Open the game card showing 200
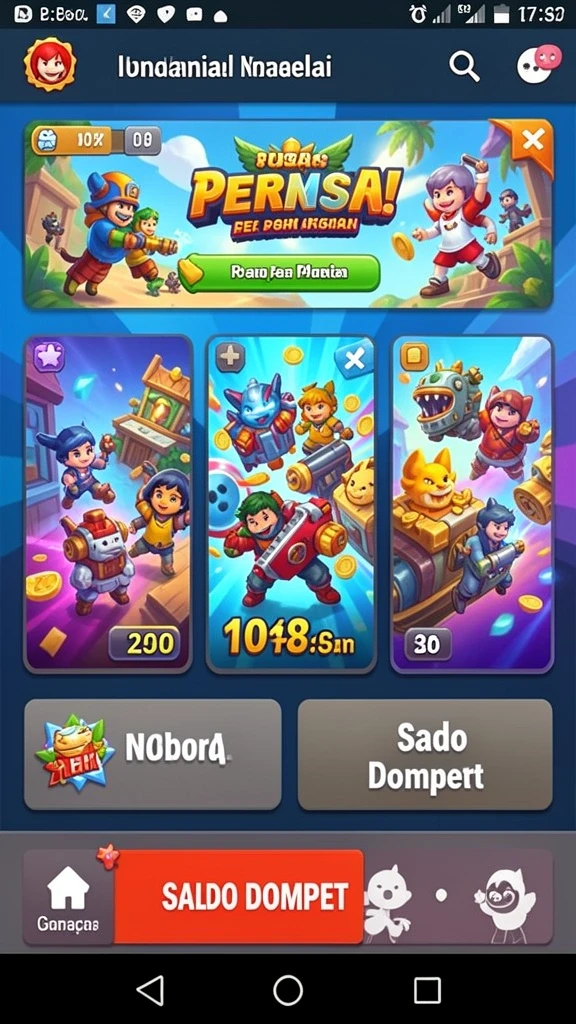 pos(108,504)
